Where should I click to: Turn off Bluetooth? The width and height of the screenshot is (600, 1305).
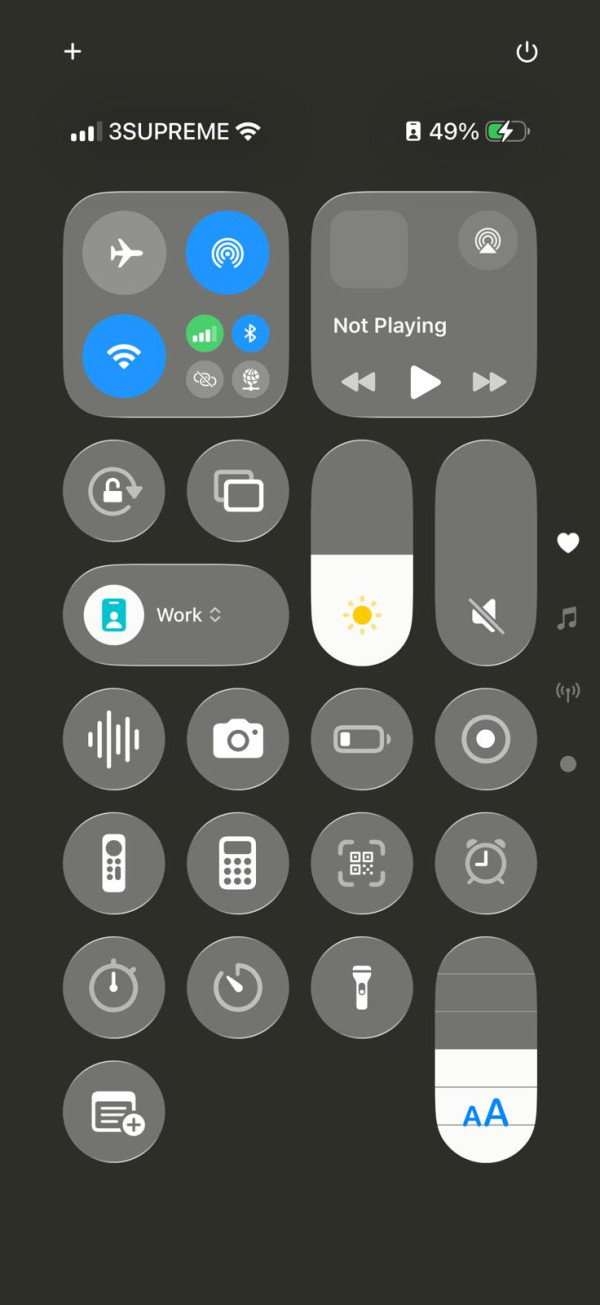coord(251,333)
